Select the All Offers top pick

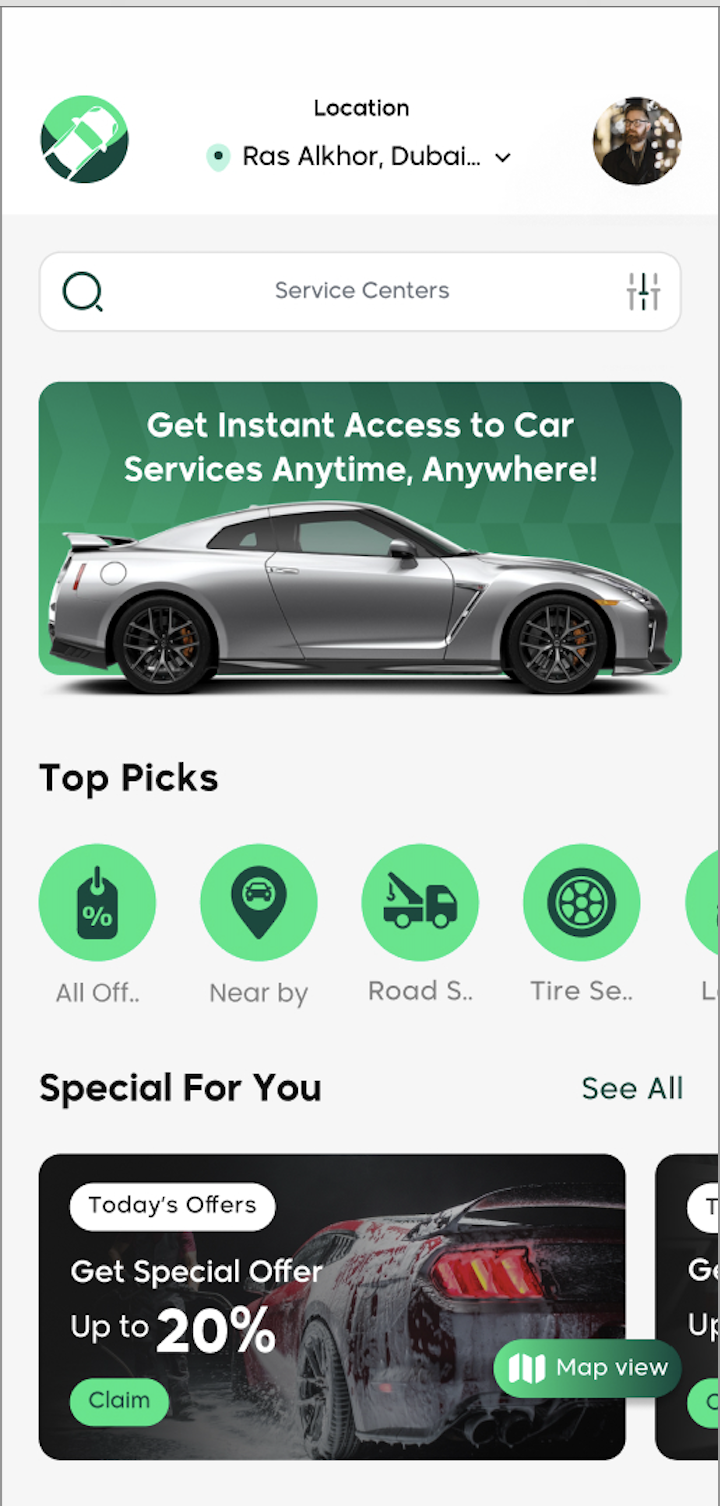click(x=97, y=903)
